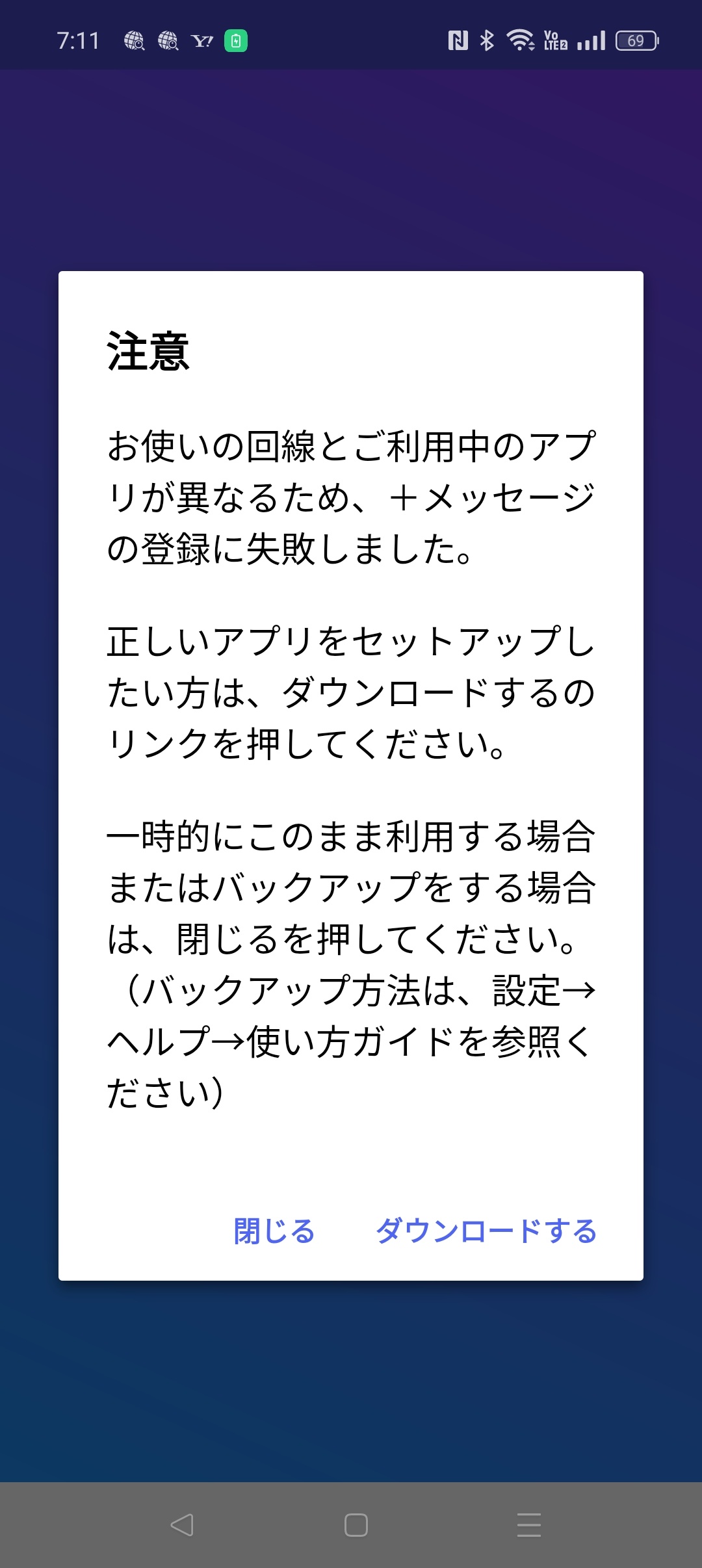Tap the Yahoo Y! notification icon

point(202,40)
